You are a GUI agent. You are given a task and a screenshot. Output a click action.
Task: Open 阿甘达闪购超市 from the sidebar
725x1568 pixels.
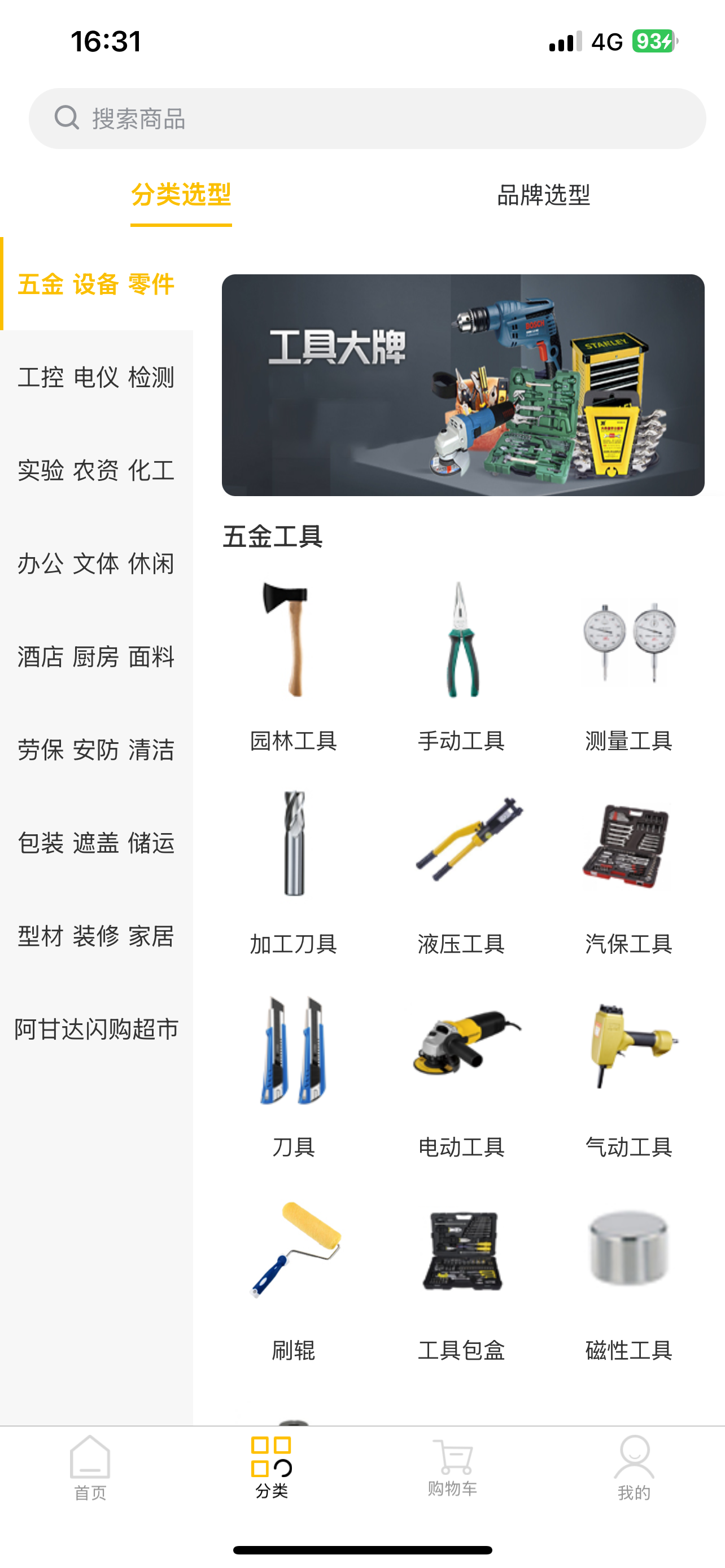tap(96, 1030)
